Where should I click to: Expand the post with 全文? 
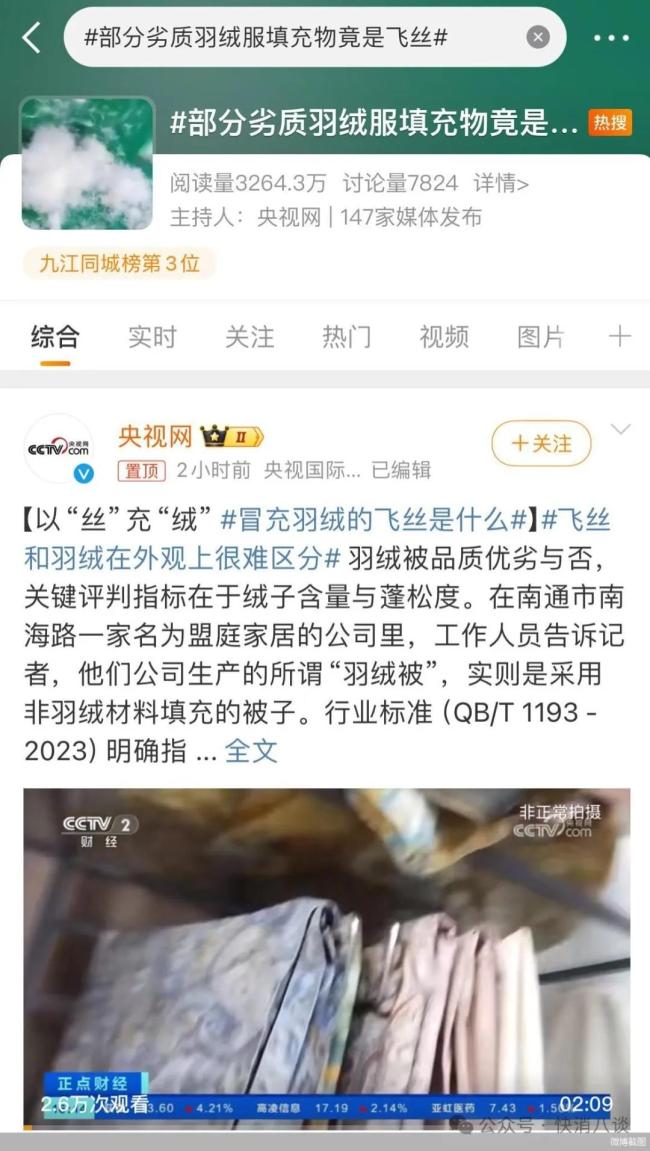click(x=250, y=750)
